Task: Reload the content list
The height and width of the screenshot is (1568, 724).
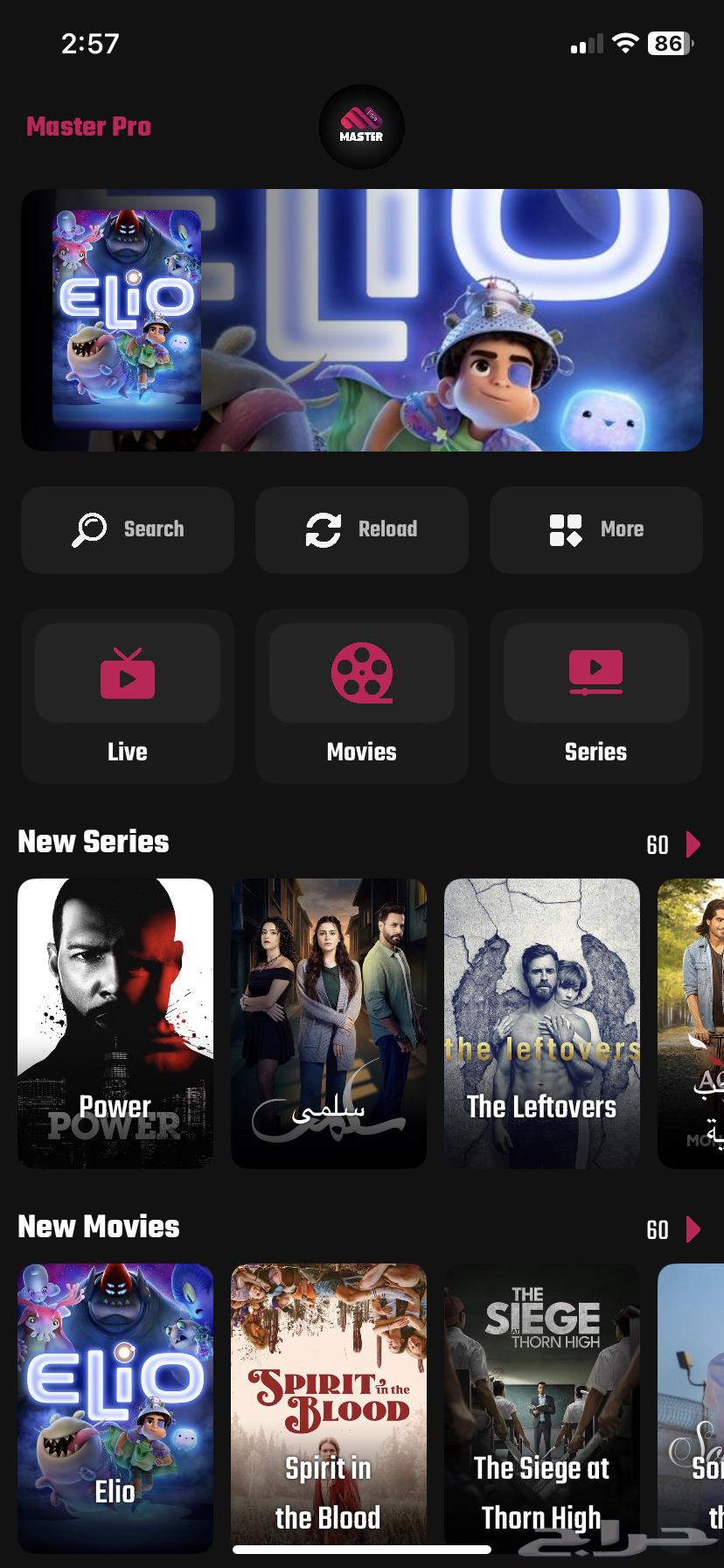Action: tap(361, 529)
